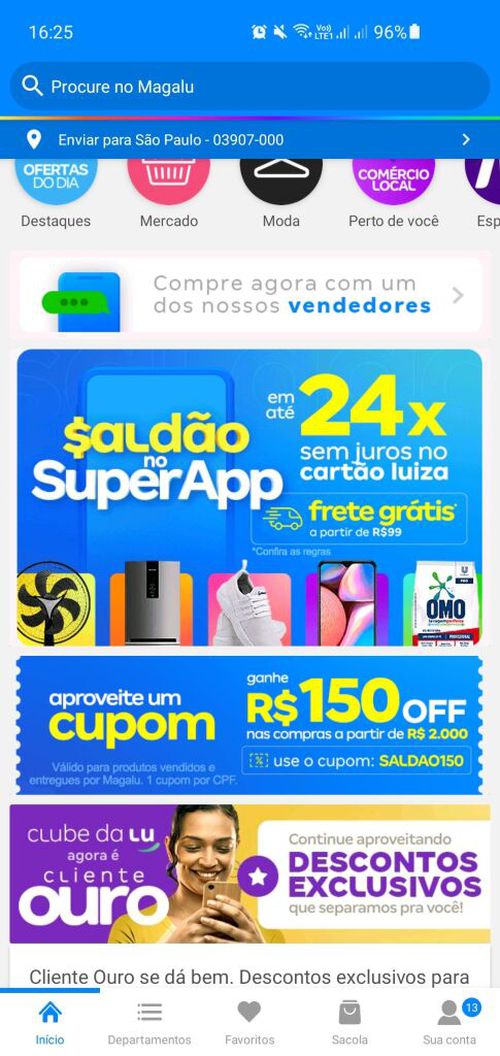Open the Saldão no SuperApp banner
The height and width of the screenshot is (1056, 500).
point(250,498)
